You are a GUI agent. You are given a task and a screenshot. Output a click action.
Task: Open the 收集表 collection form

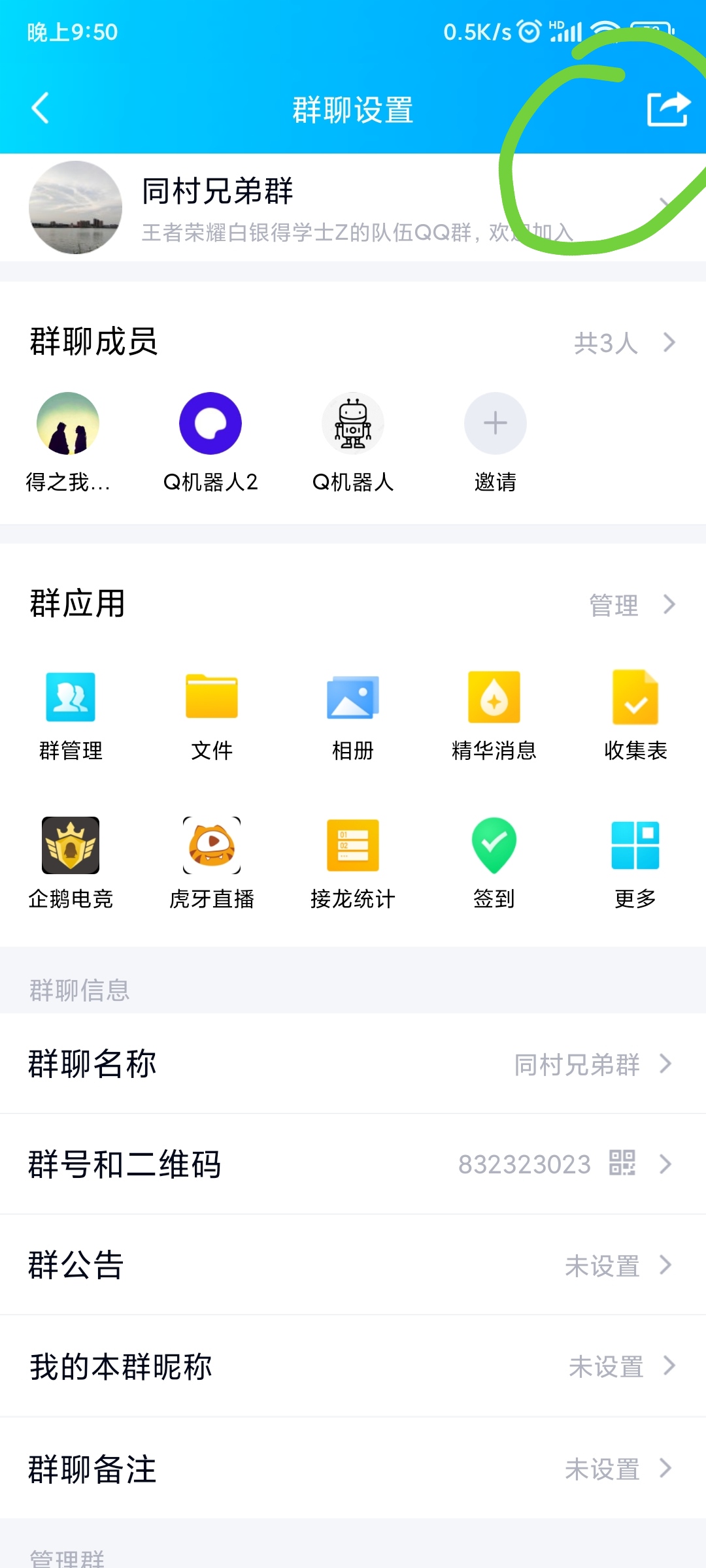click(635, 698)
